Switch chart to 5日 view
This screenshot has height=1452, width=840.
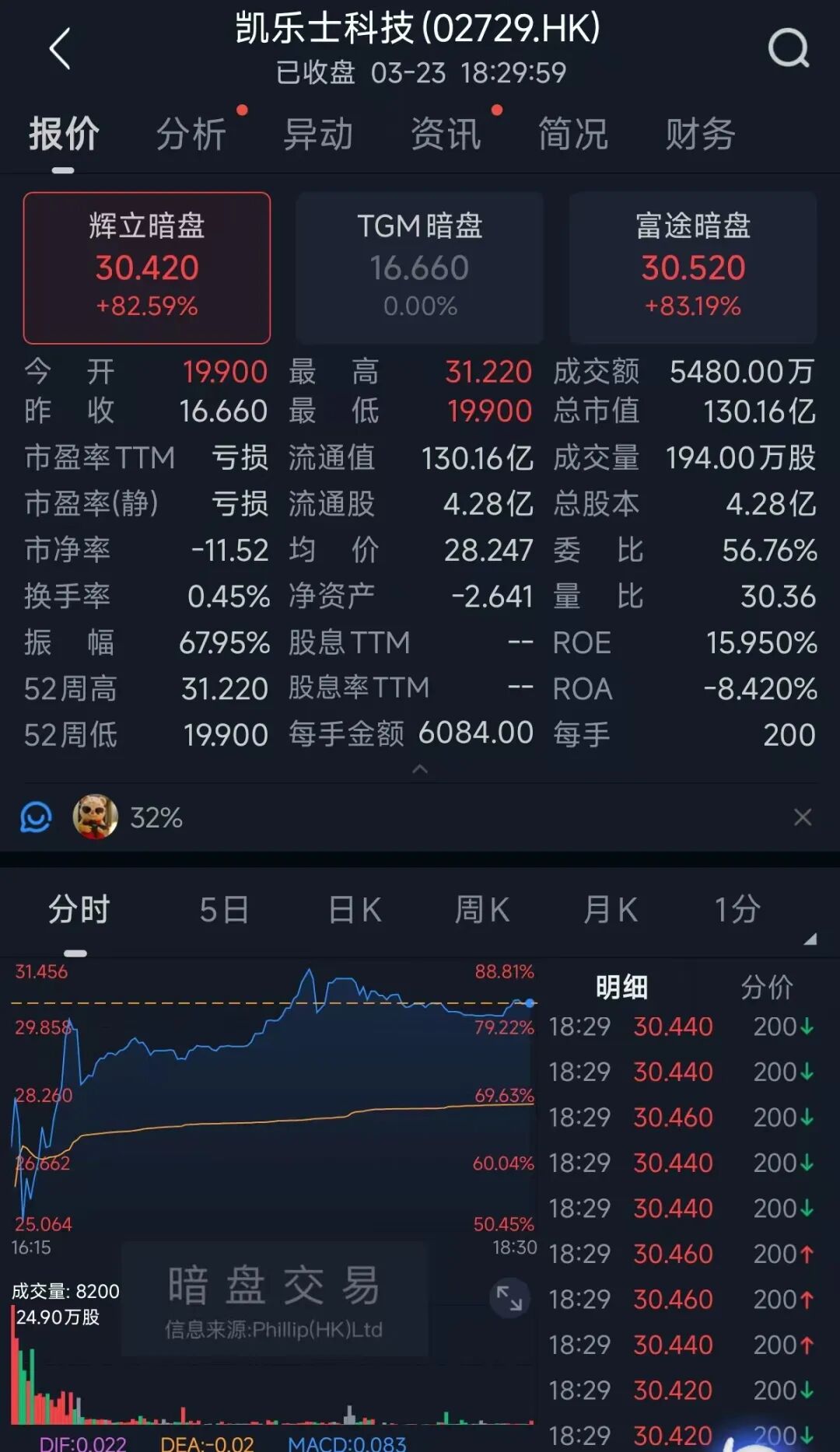[224, 909]
